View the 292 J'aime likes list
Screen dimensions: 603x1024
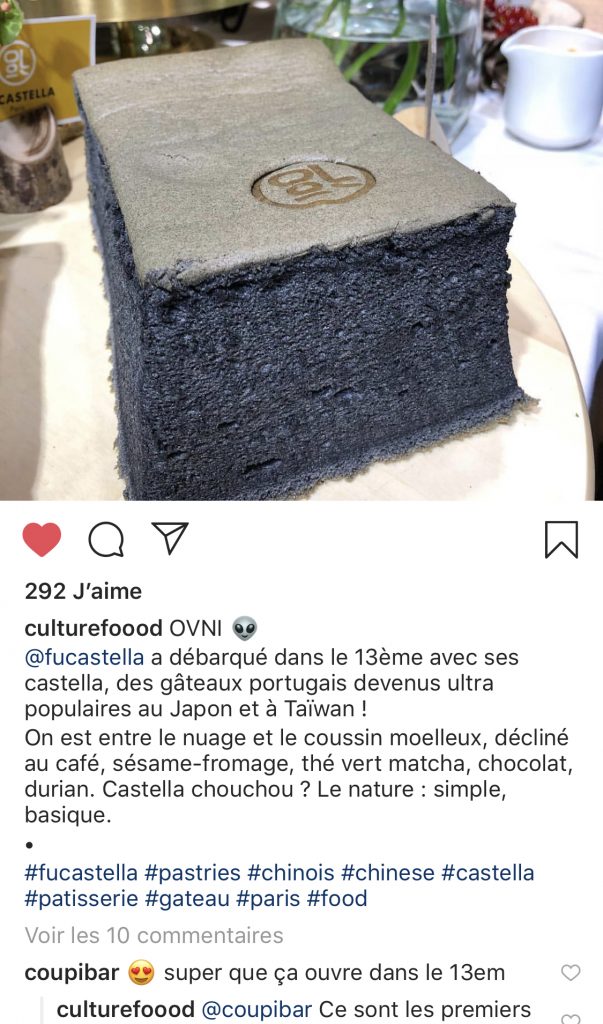coord(83,591)
